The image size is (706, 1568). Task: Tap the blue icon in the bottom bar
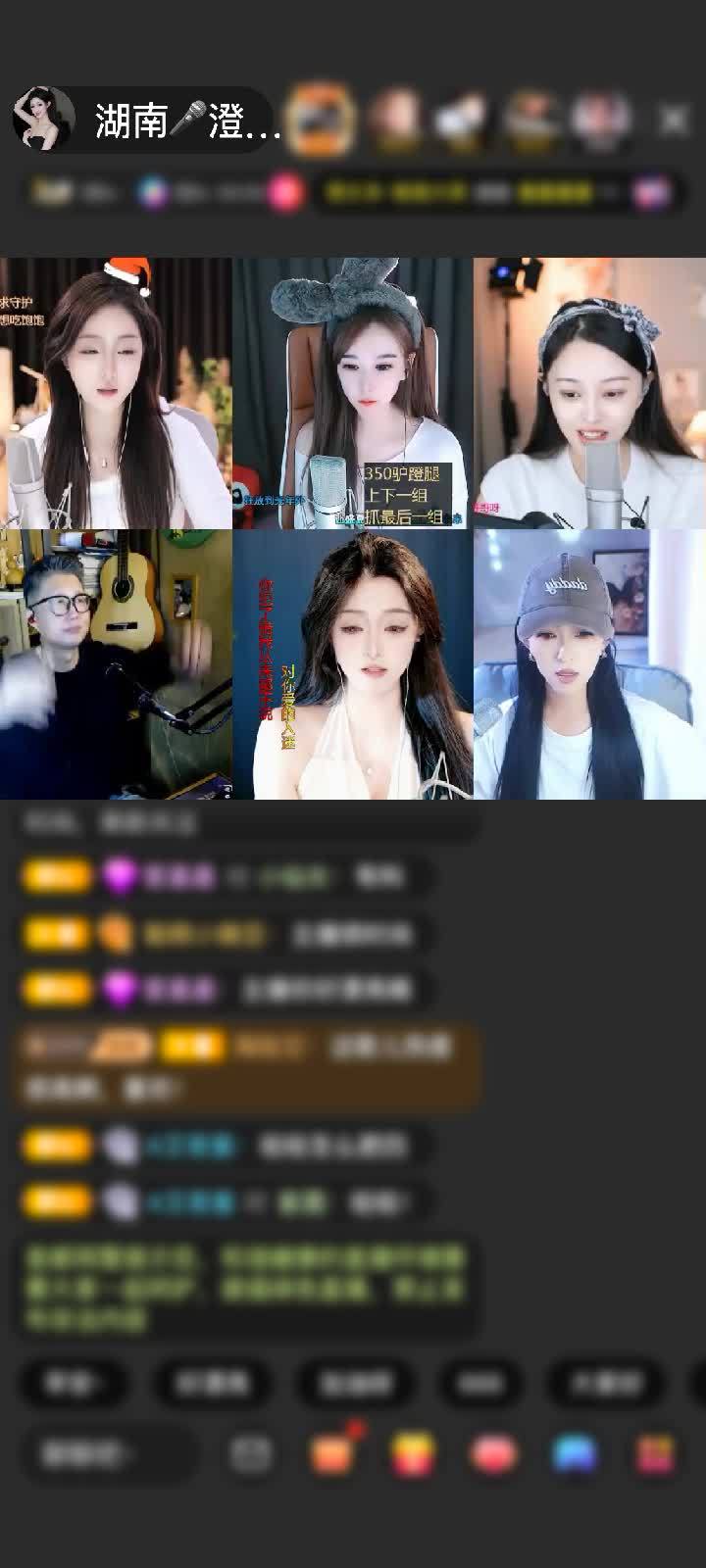[575, 1454]
